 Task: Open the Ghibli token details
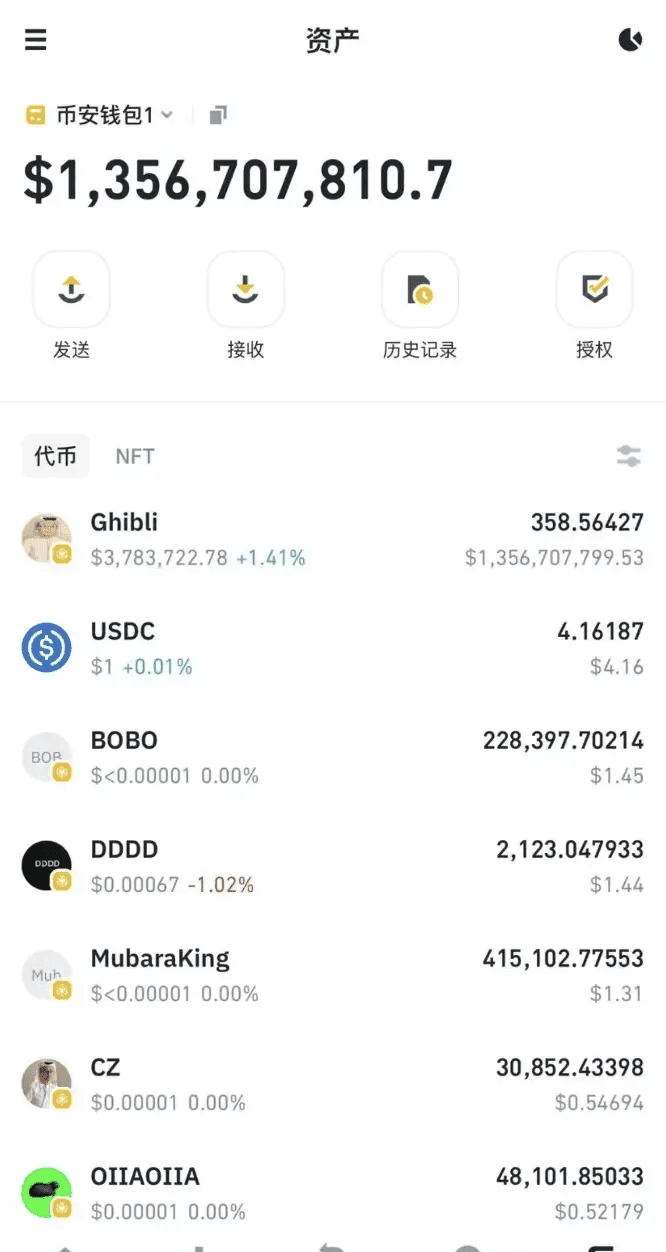(333, 540)
